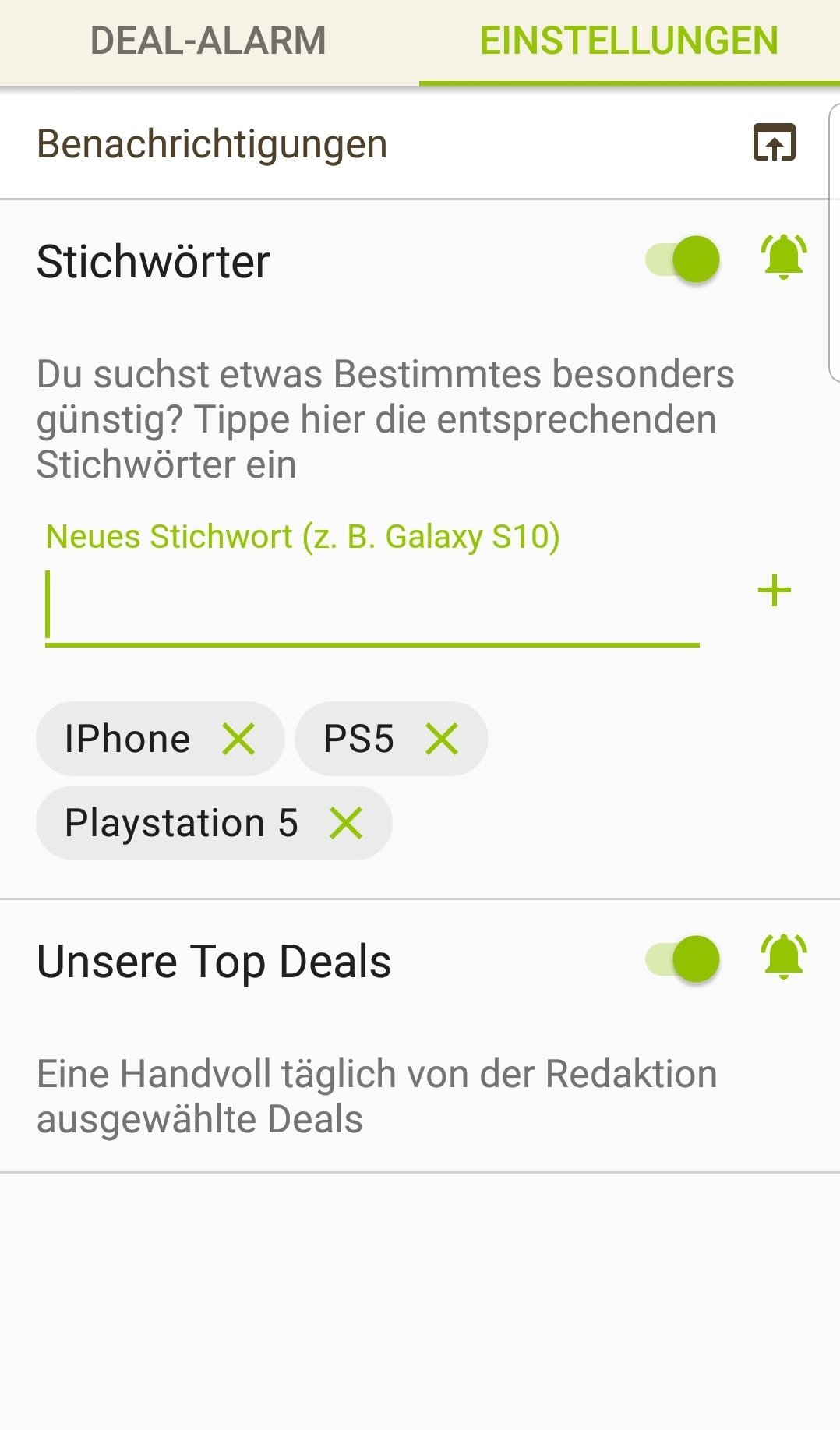840x1430 pixels.
Task: Toggle the Stichwörter switch off
Action: click(x=683, y=260)
